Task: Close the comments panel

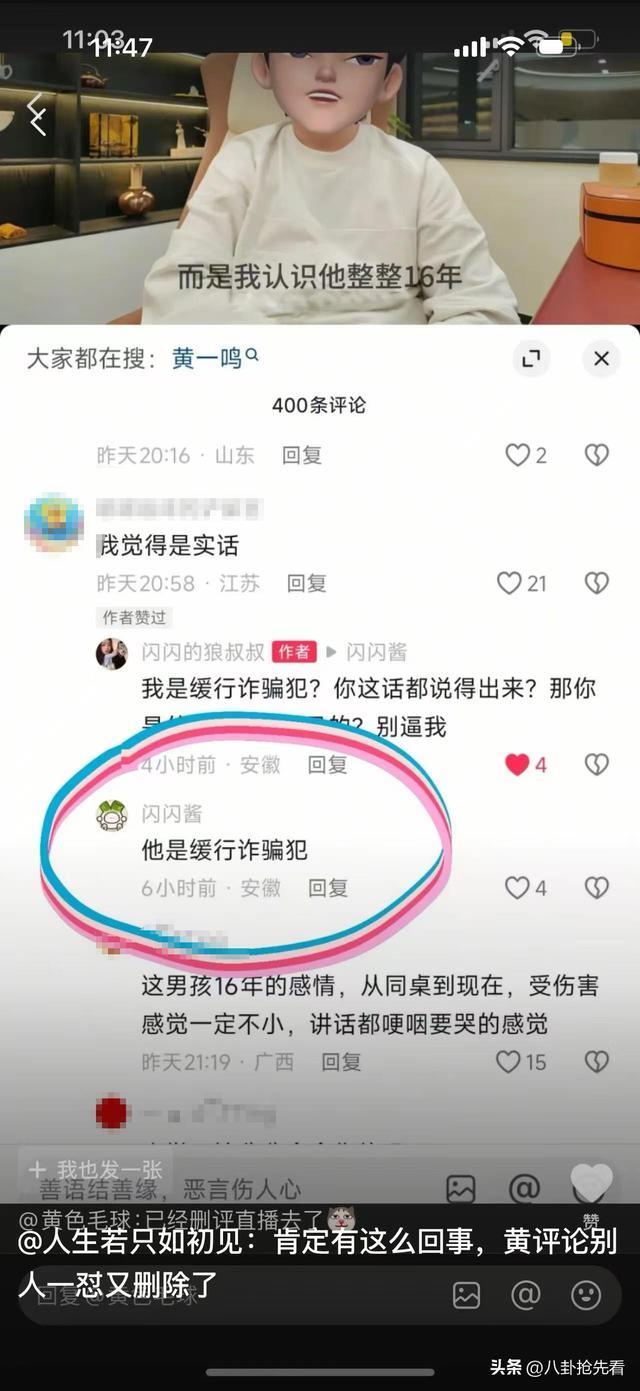Action: click(601, 358)
